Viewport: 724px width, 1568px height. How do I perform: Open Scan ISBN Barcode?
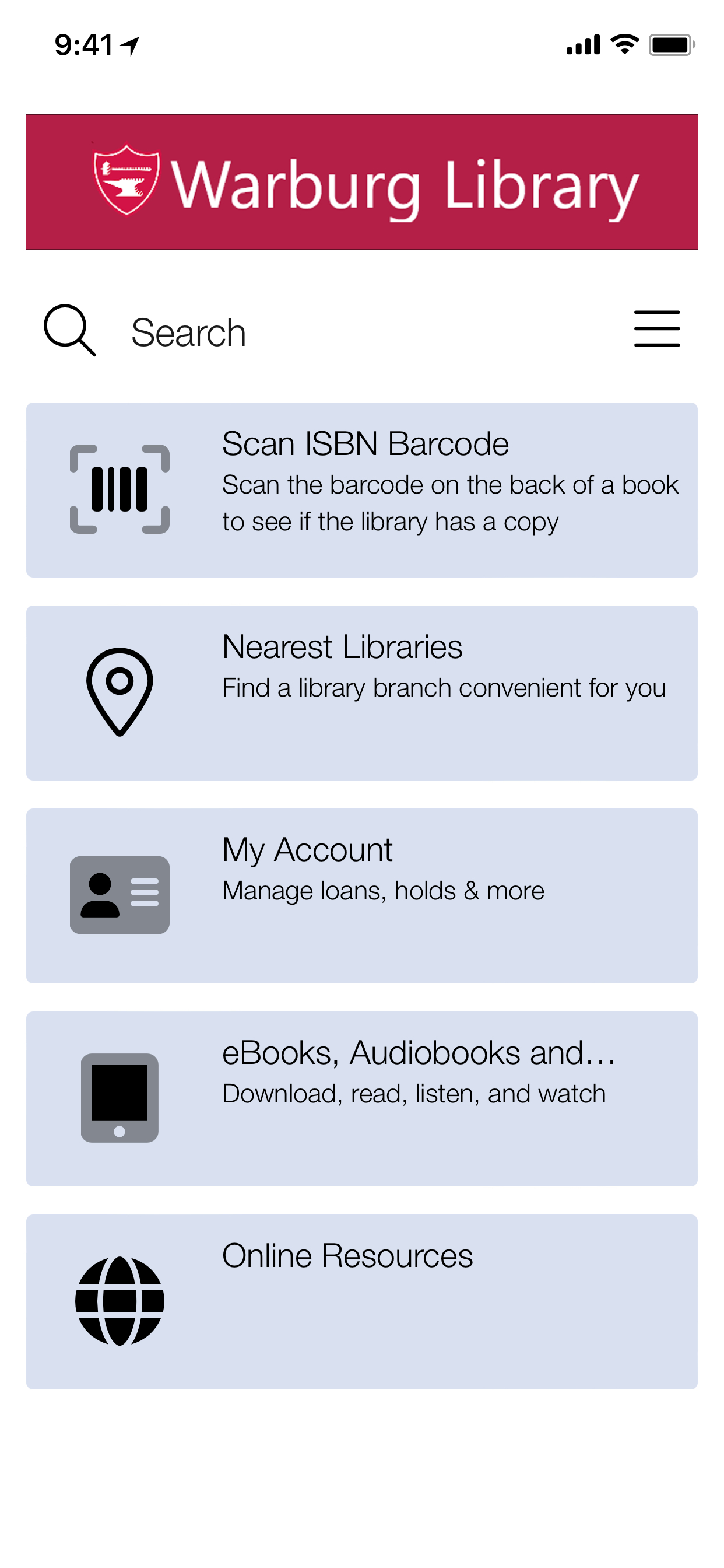coord(361,489)
